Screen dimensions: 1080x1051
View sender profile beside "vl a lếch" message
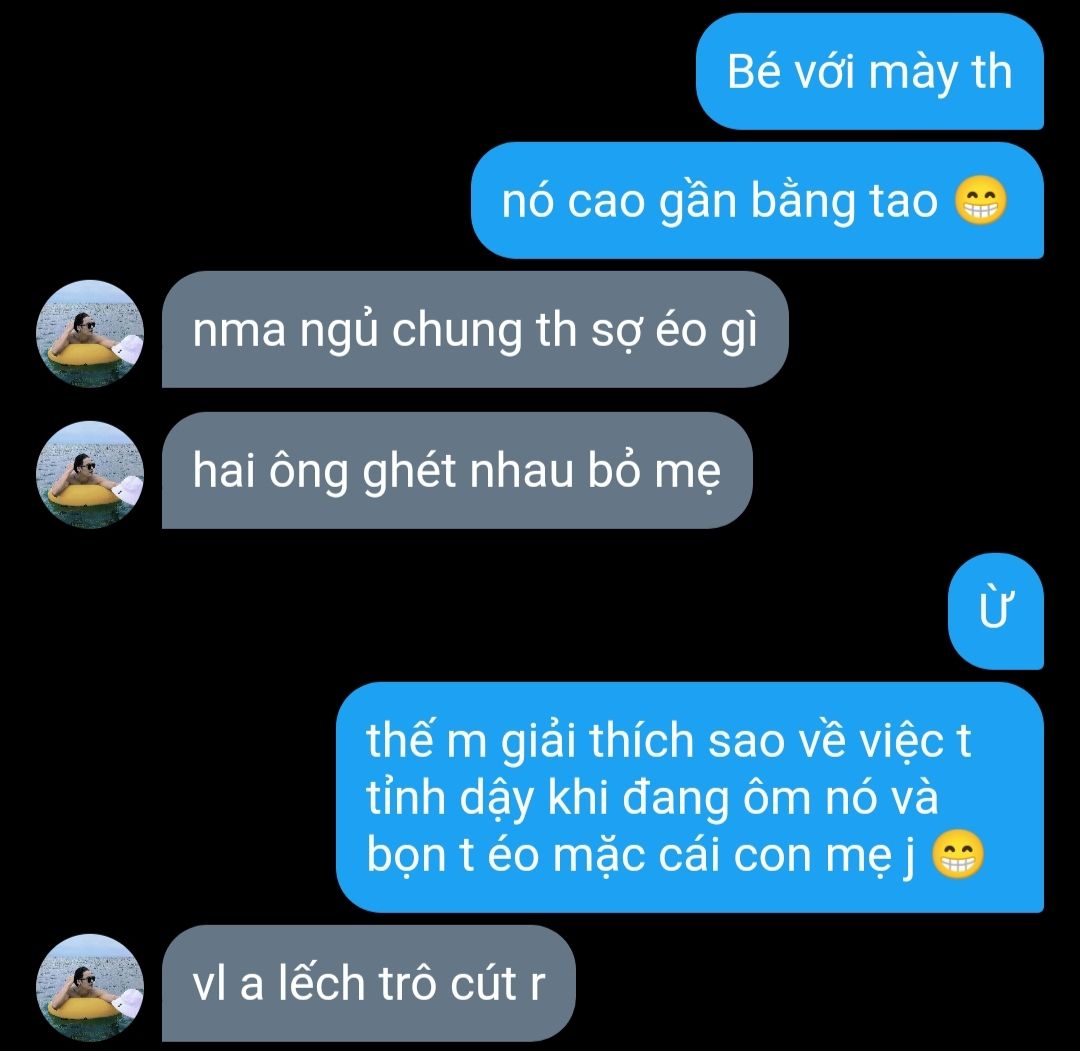click(x=90, y=986)
